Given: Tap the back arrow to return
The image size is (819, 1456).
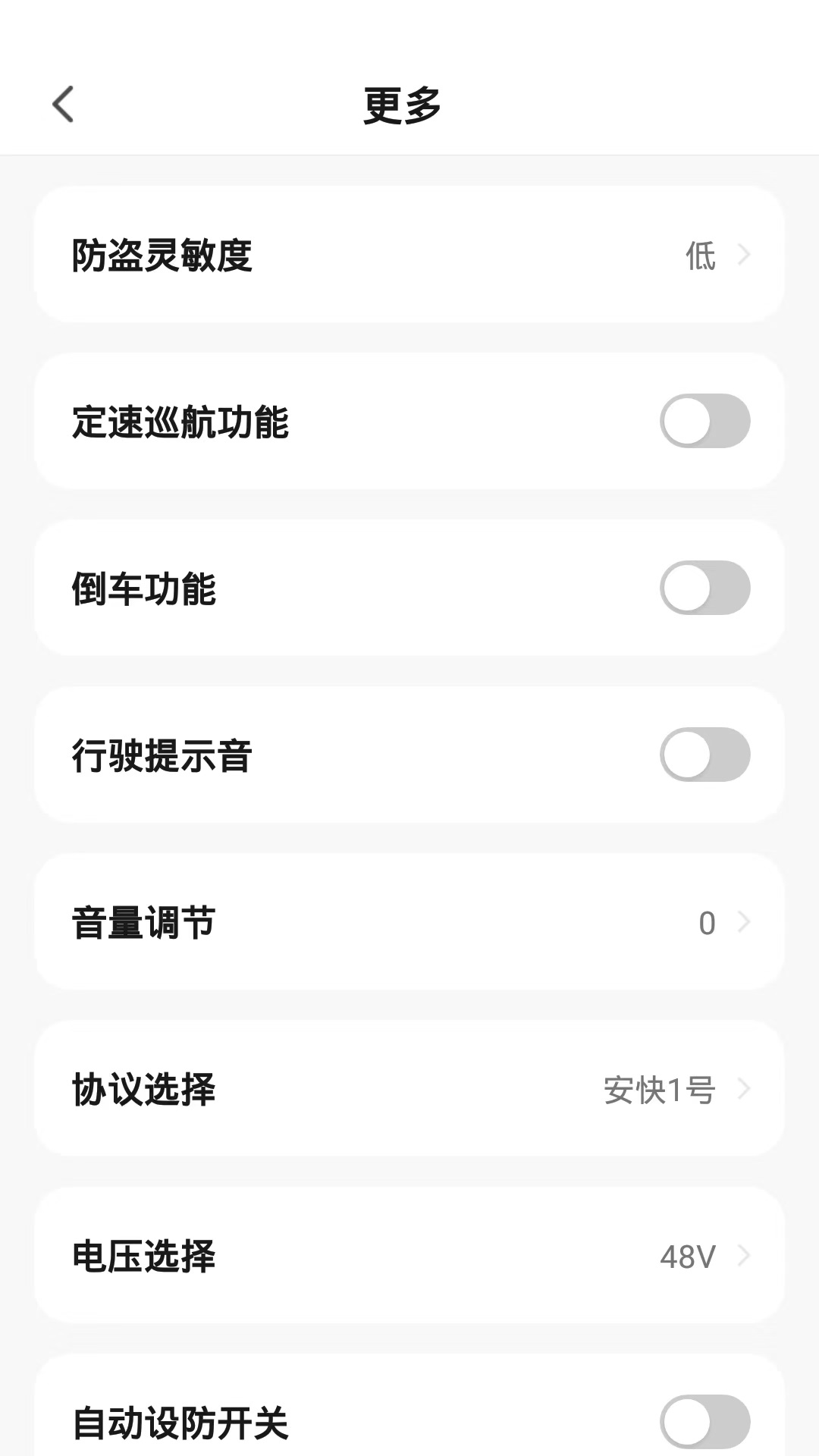Looking at the screenshot, I should pyautogui.click(x=64, y=105).
